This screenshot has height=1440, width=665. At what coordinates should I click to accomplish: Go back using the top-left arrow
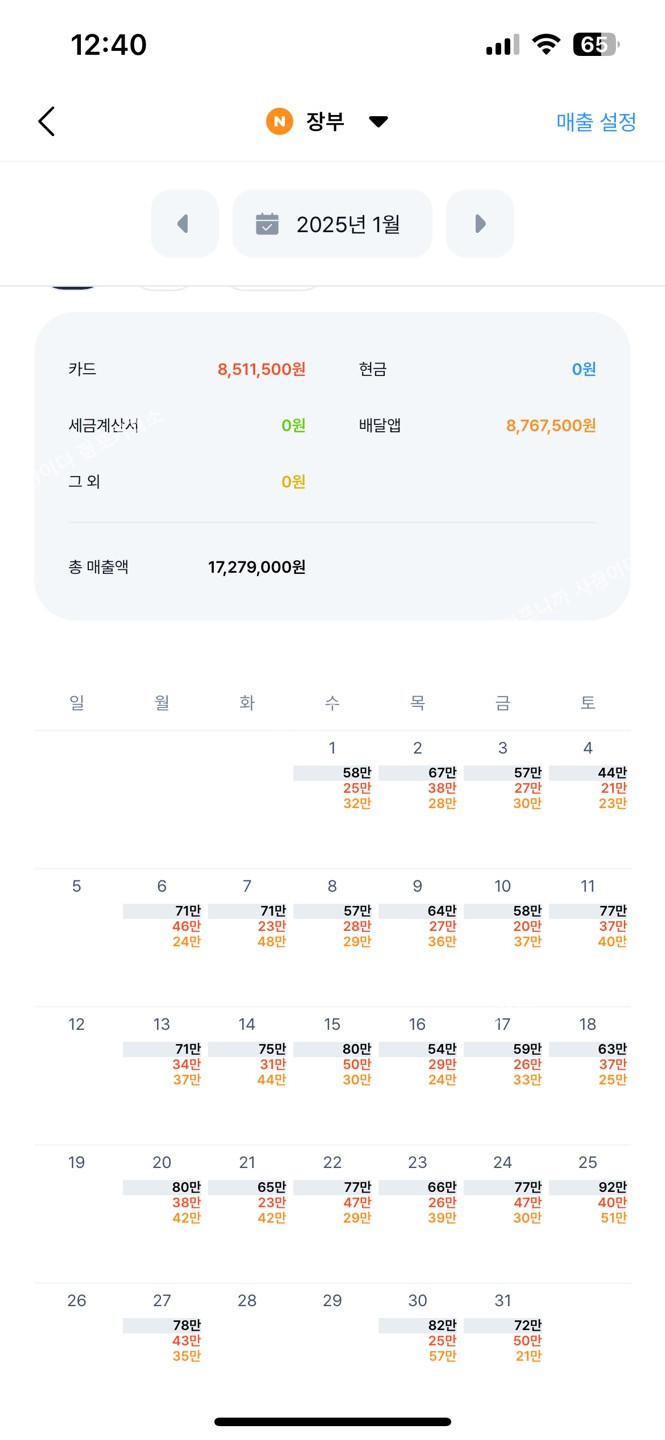pos(47,122)
